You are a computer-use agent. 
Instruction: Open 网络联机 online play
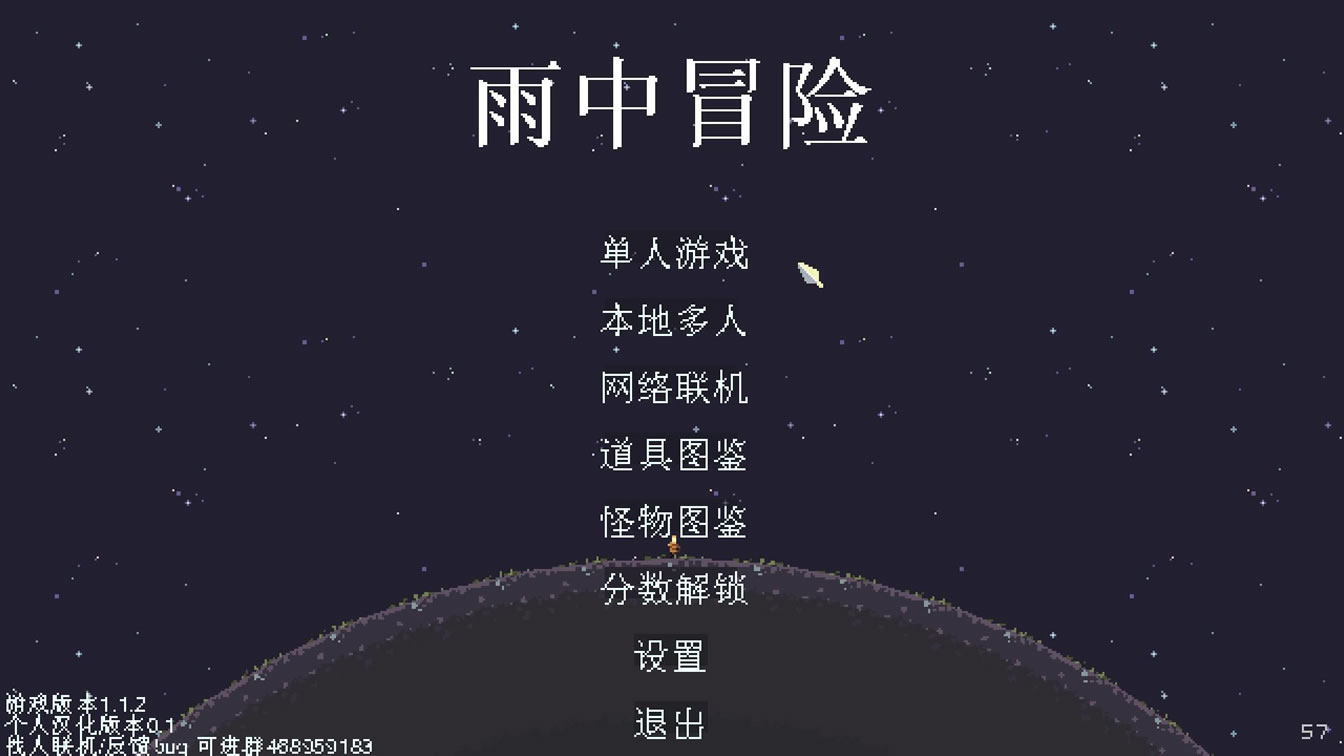[x=673, y=388]
